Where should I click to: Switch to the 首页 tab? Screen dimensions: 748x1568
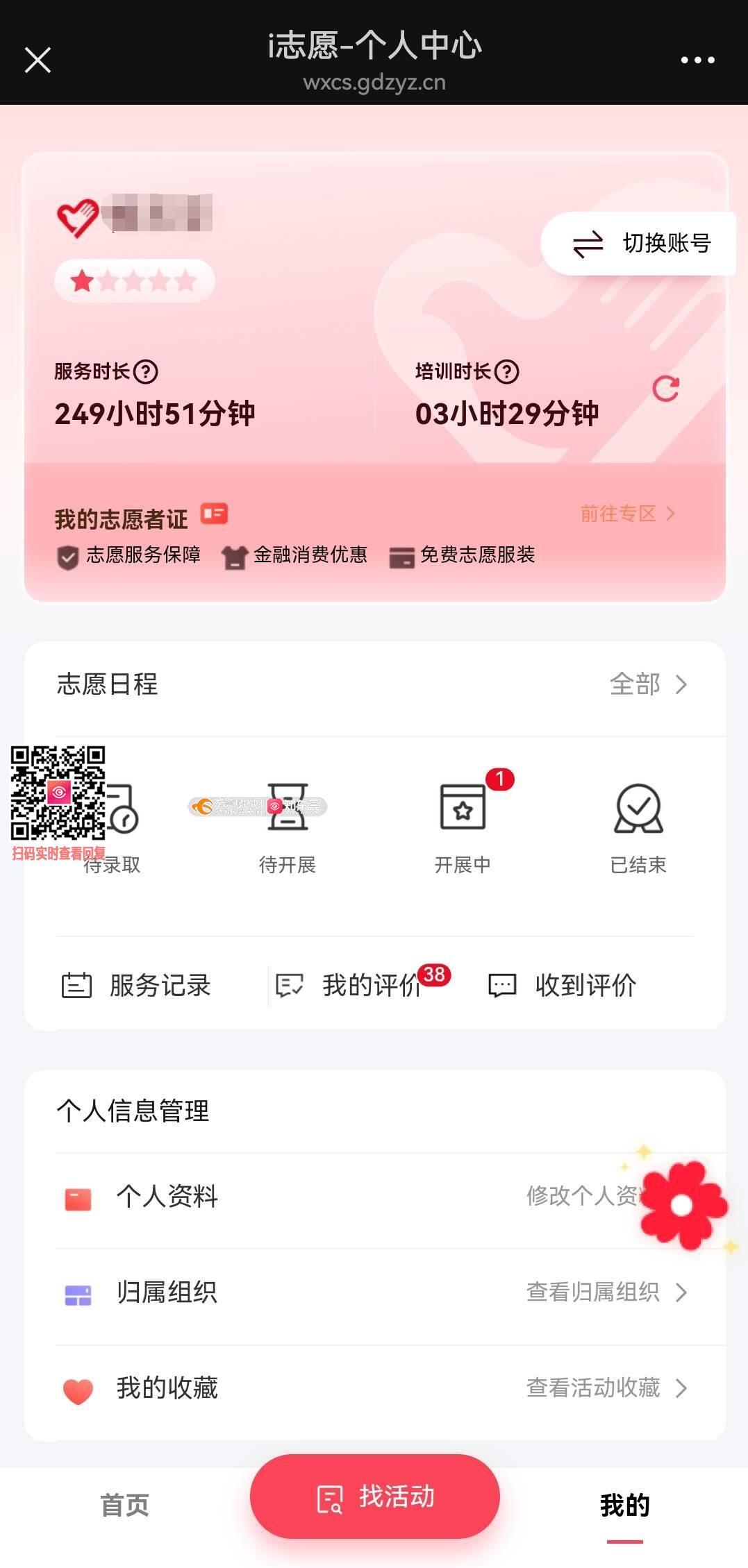coord(125,1505)
